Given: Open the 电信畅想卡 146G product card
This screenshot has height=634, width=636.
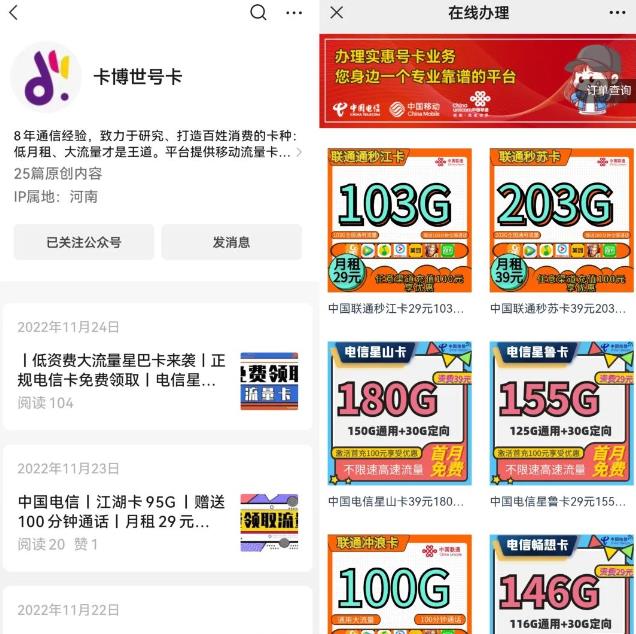Looking at the screenshot, I should tap(560, 585).
